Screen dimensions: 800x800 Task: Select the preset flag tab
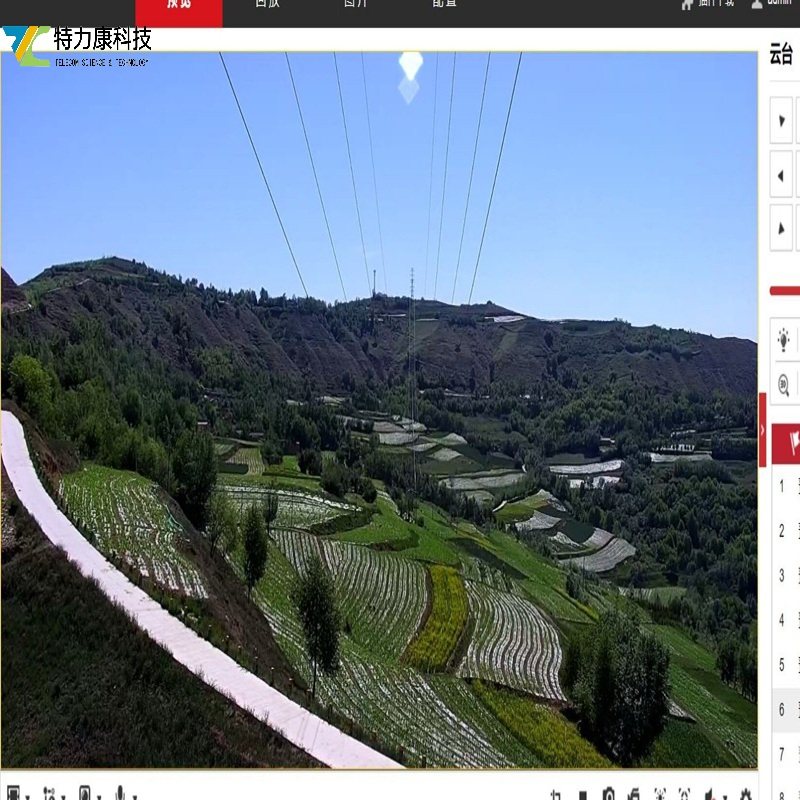coord(788,443)
